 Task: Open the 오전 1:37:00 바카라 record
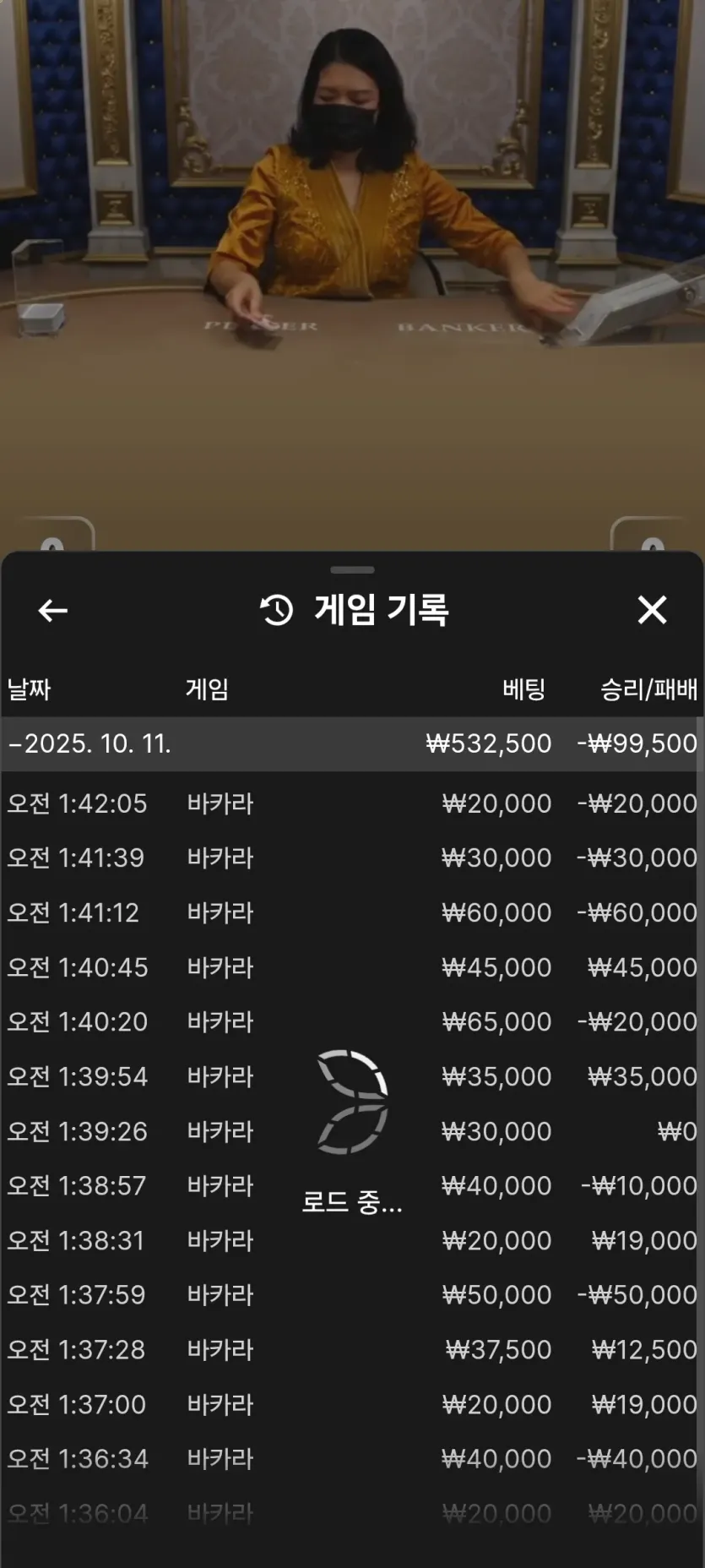point(352,1405)
